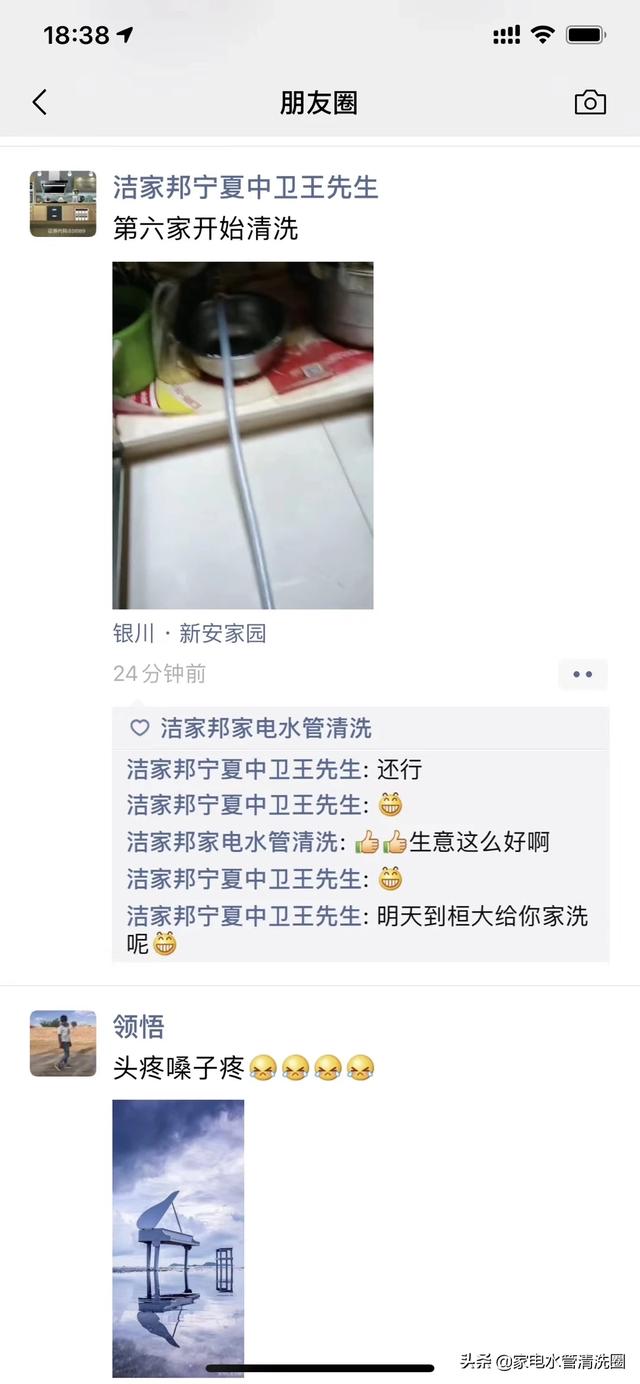Screen dimensions: 640x1384
Task: Reply to the comment 生意这么好啊
Action: (x=478, y=842)
